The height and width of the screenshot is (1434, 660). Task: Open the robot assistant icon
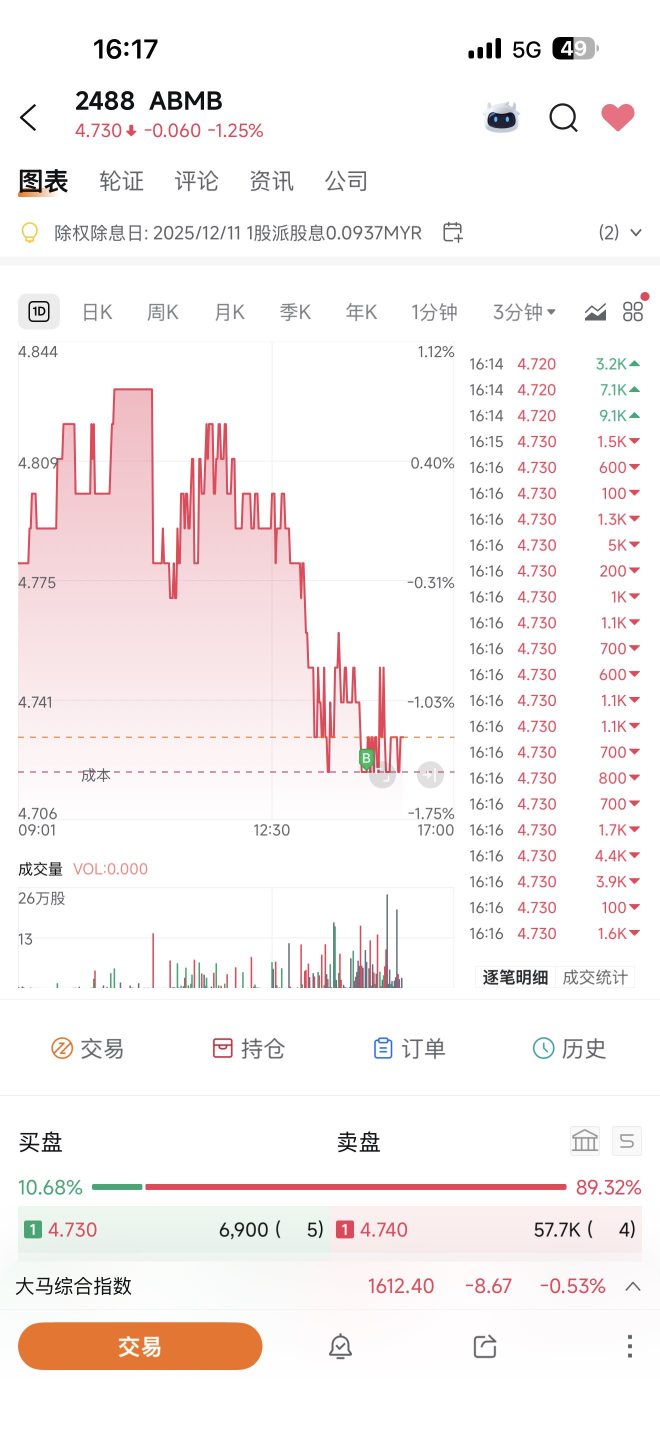(x=503, y=117)
